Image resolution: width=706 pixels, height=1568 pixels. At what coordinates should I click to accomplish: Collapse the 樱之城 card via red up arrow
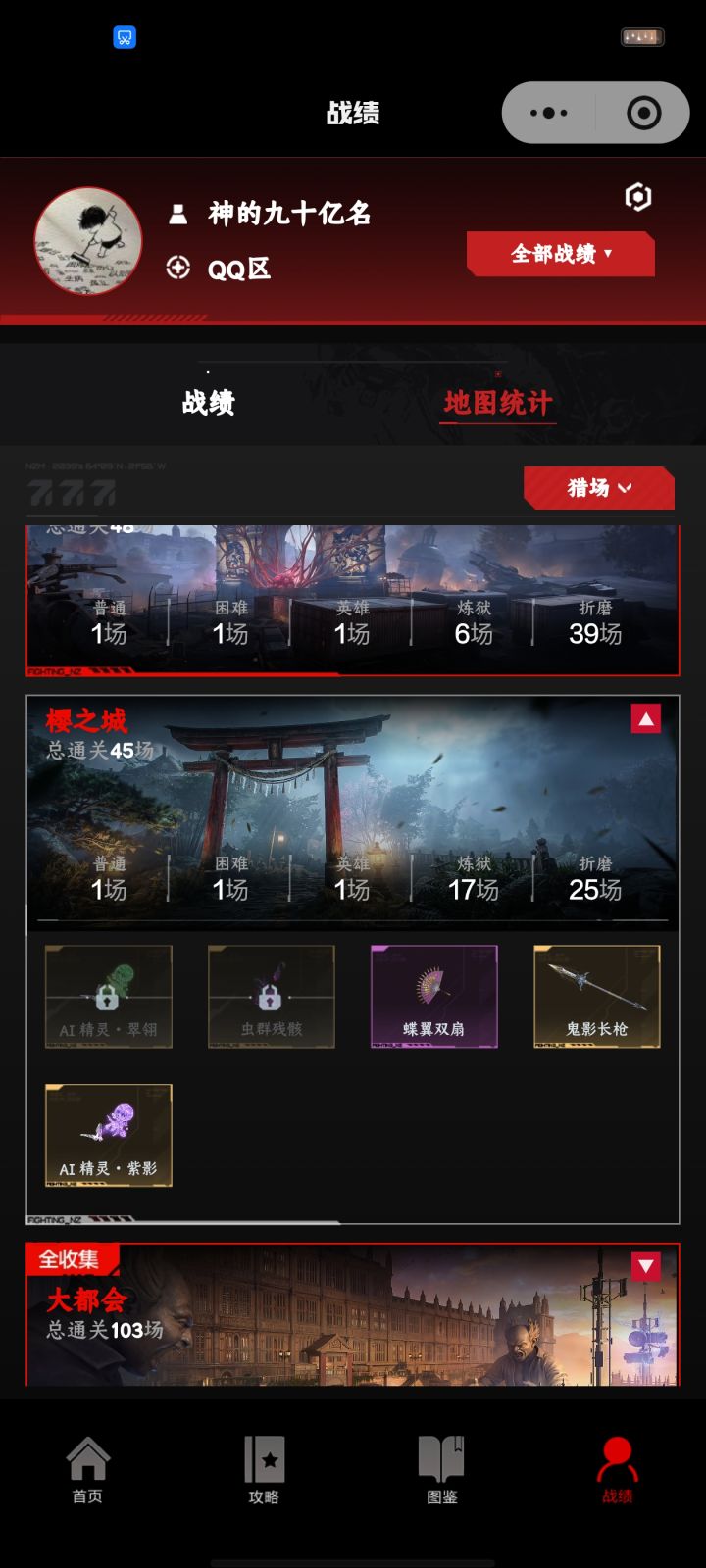645,720
